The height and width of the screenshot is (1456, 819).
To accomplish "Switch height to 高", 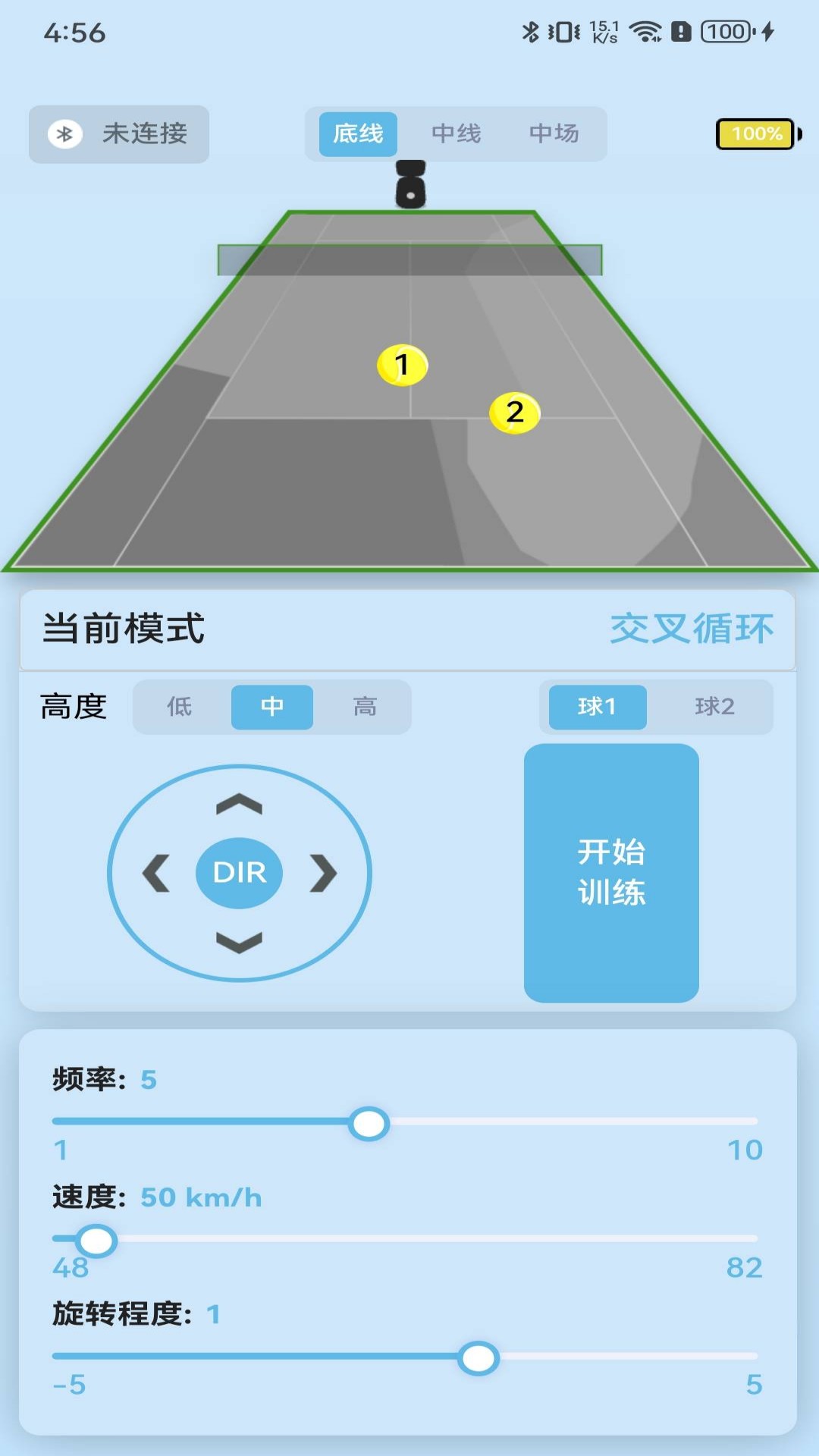I will point(365,707).
